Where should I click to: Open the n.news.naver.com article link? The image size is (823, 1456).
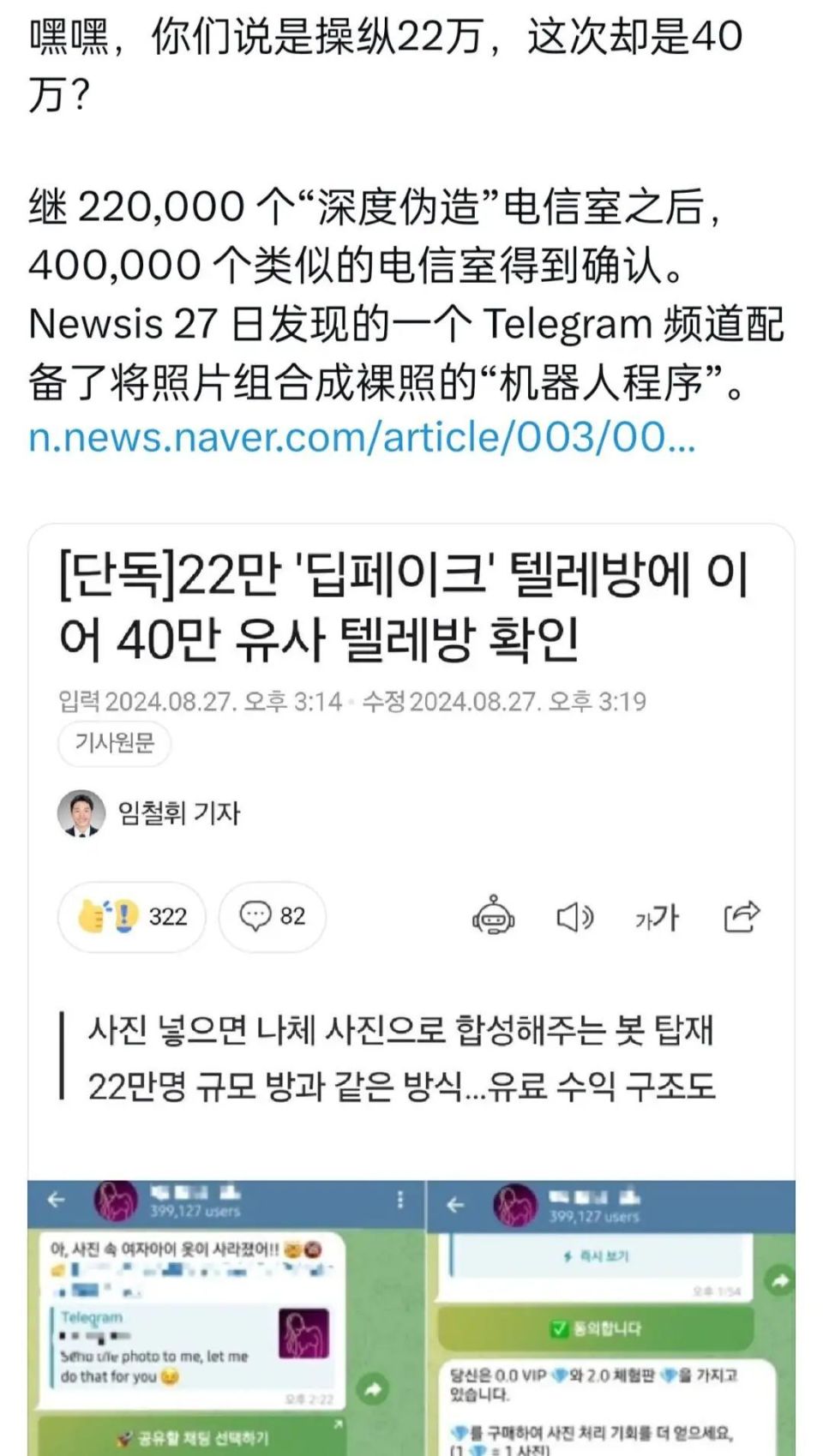[x=361, y=438]
